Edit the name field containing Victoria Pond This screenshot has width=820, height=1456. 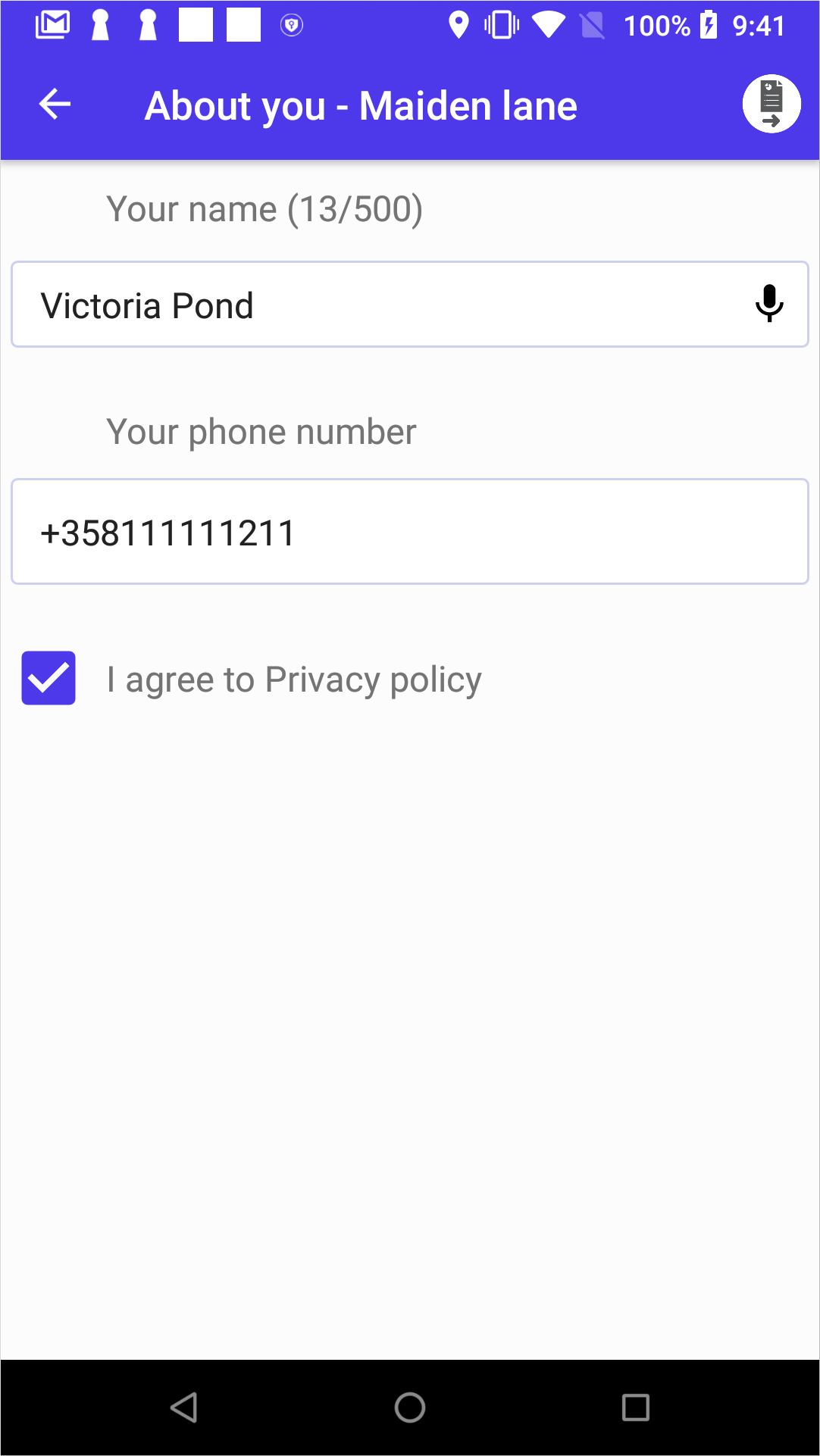(x=379, y=305)
